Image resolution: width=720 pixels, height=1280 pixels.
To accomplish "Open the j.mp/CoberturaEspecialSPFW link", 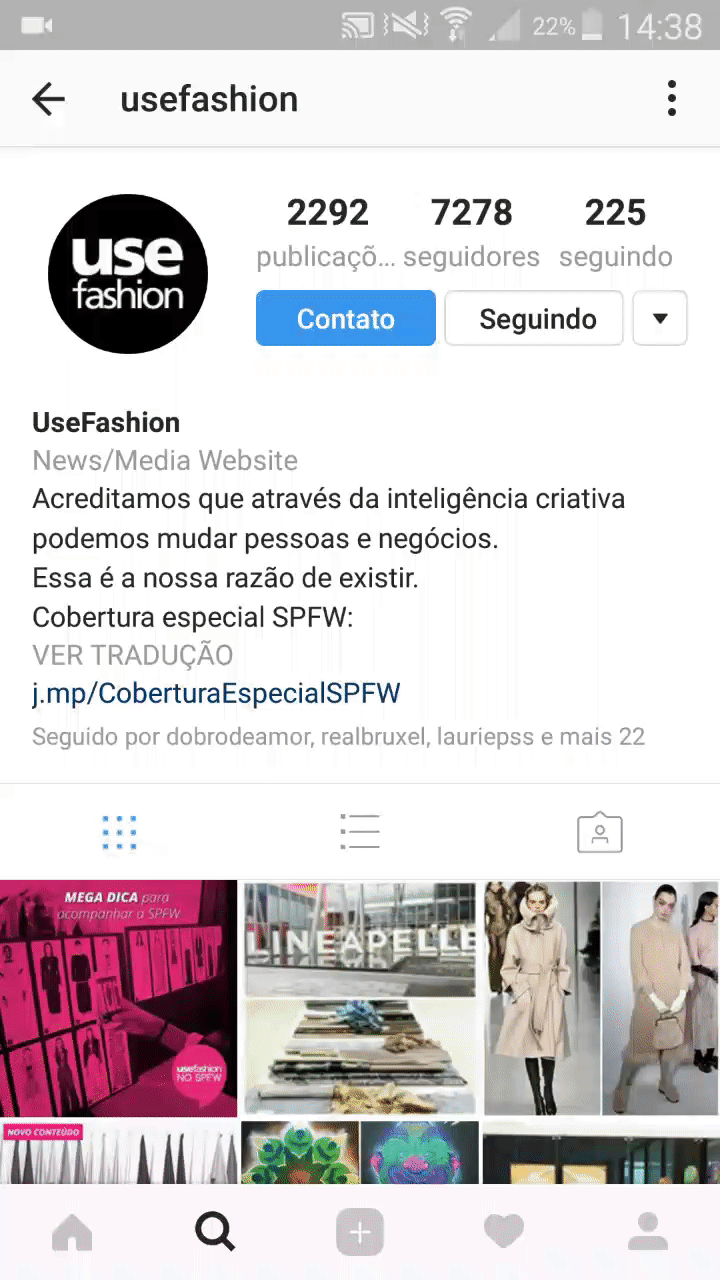I will click(x=216, y=693).
